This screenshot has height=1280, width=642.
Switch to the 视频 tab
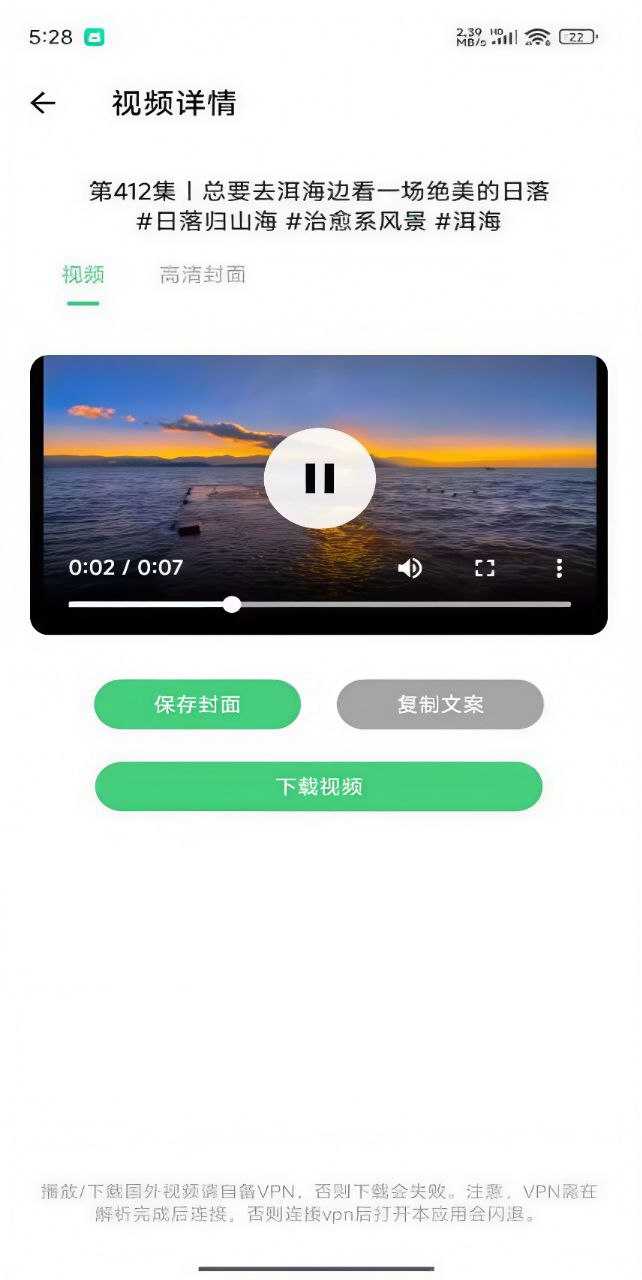83,275
